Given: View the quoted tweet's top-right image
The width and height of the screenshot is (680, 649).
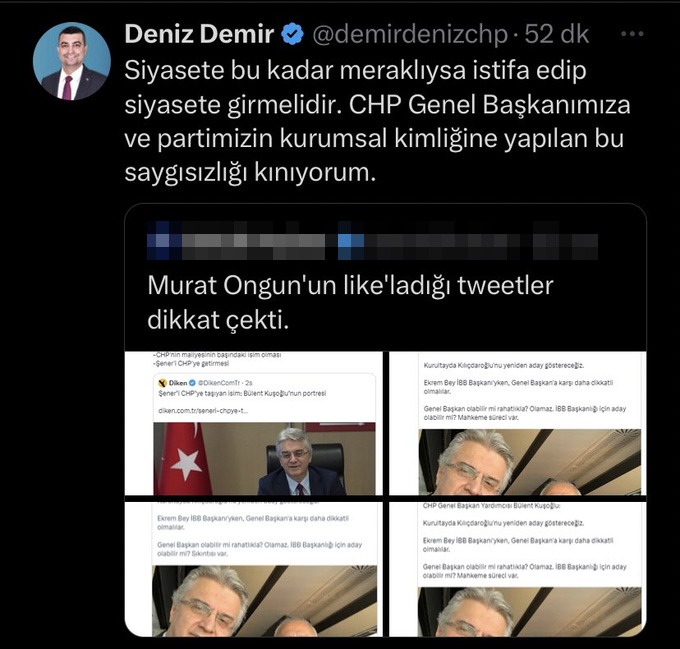Looking at the screenshot, I should pos(517,425).
